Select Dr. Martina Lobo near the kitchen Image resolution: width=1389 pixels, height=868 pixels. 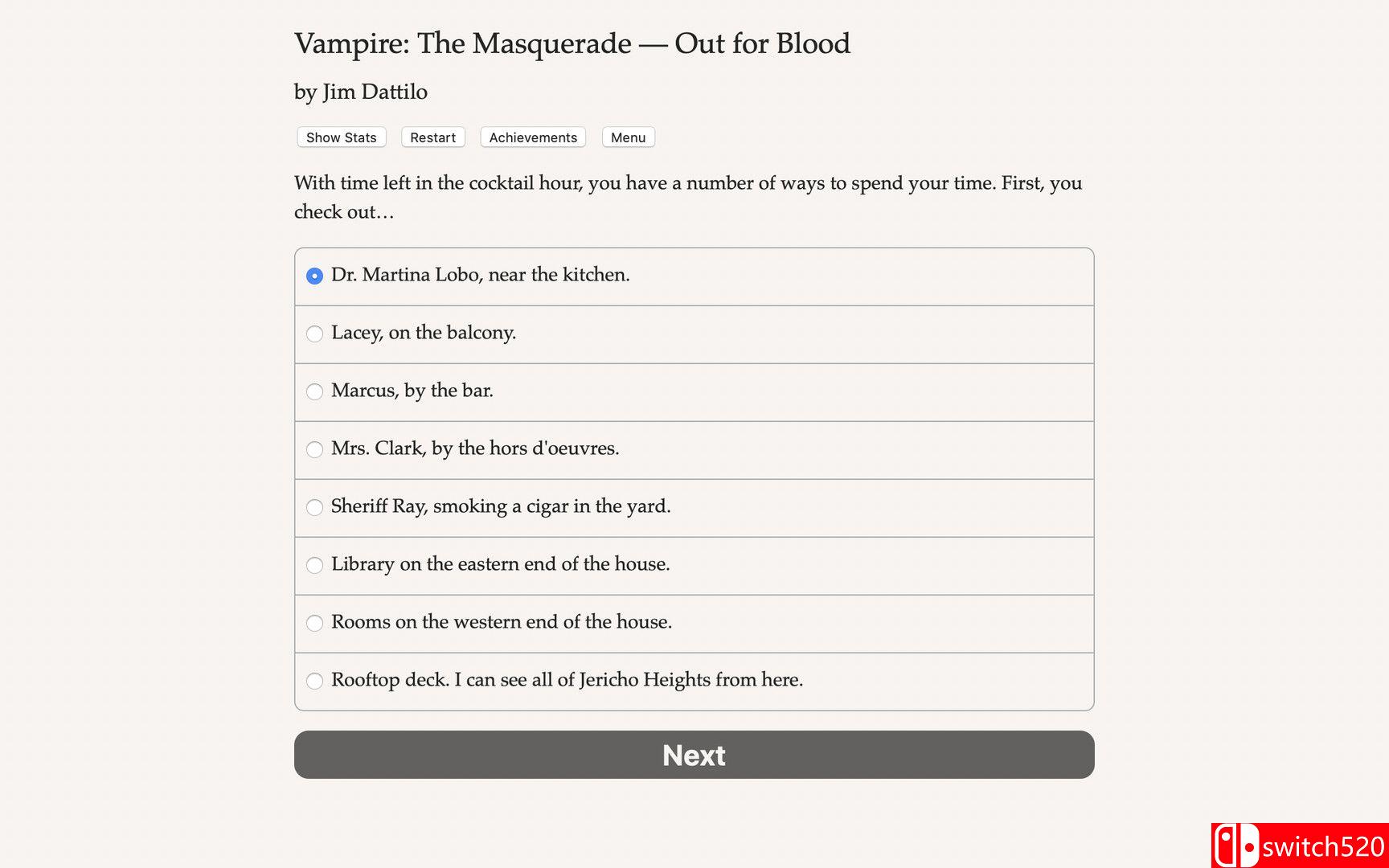314,276
